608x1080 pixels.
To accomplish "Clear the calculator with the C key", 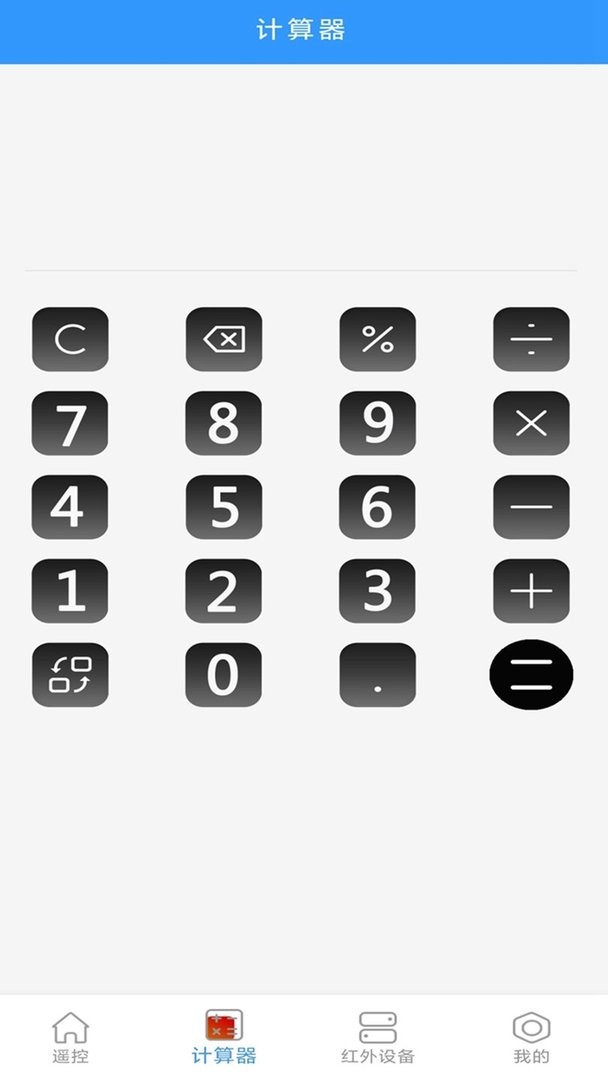I will 70,340.
